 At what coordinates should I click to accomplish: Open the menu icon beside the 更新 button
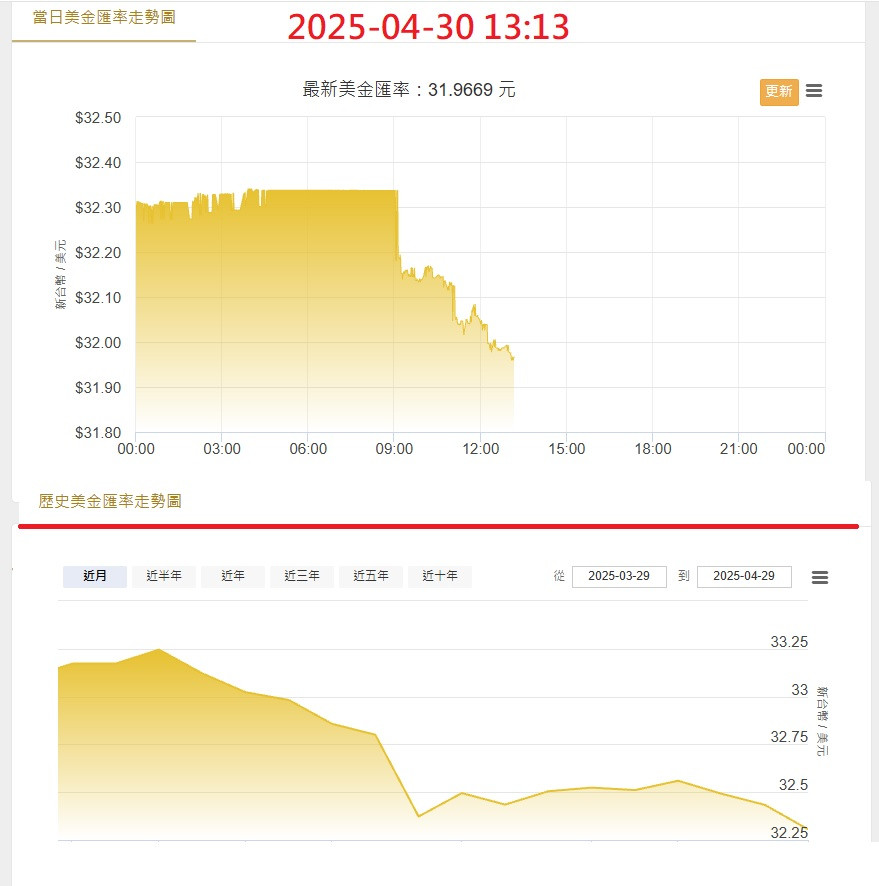click(814, 91)
